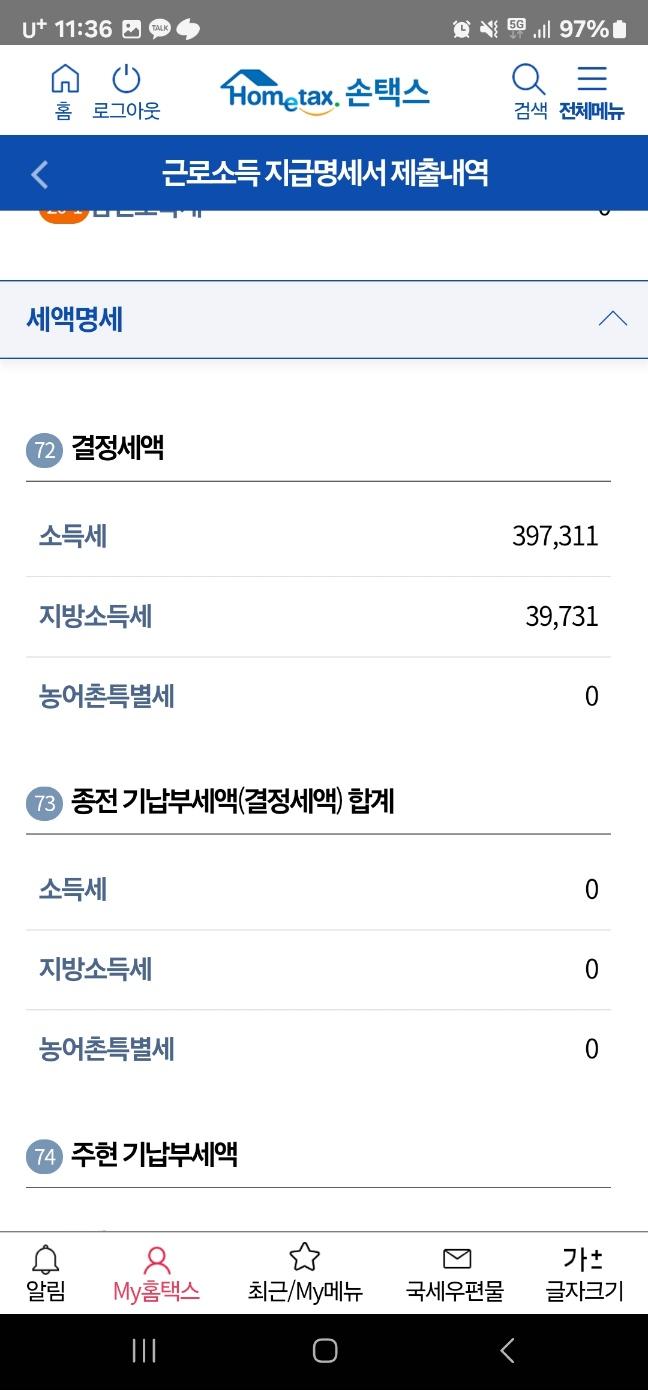The image size is (648, 1390).
Task: Switch to the My홈택스 tab
Action: click(156, 1274)
